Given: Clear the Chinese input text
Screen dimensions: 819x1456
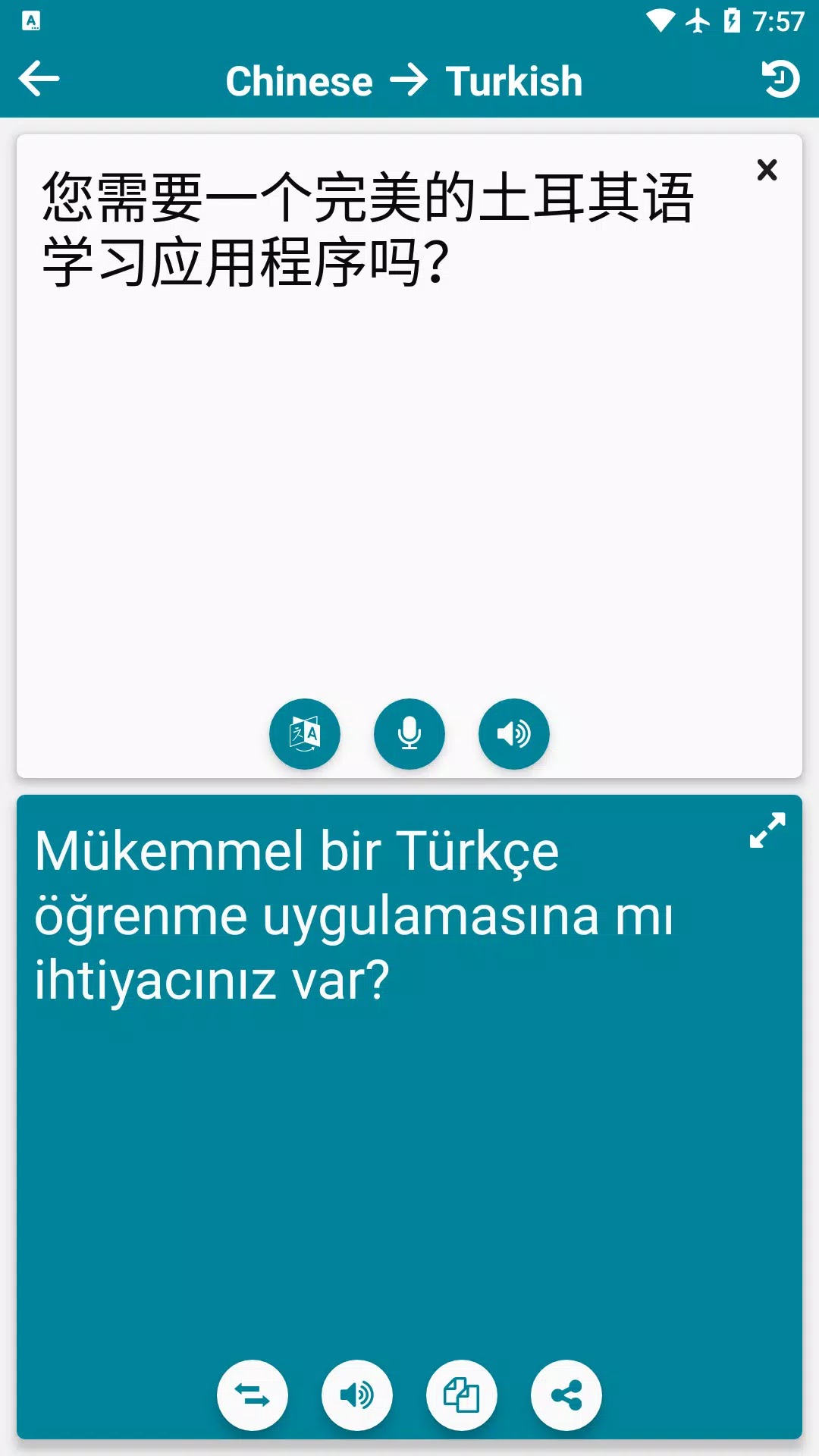Looking at the screenshot, I should pyautogui.click(x=767, y=170).
